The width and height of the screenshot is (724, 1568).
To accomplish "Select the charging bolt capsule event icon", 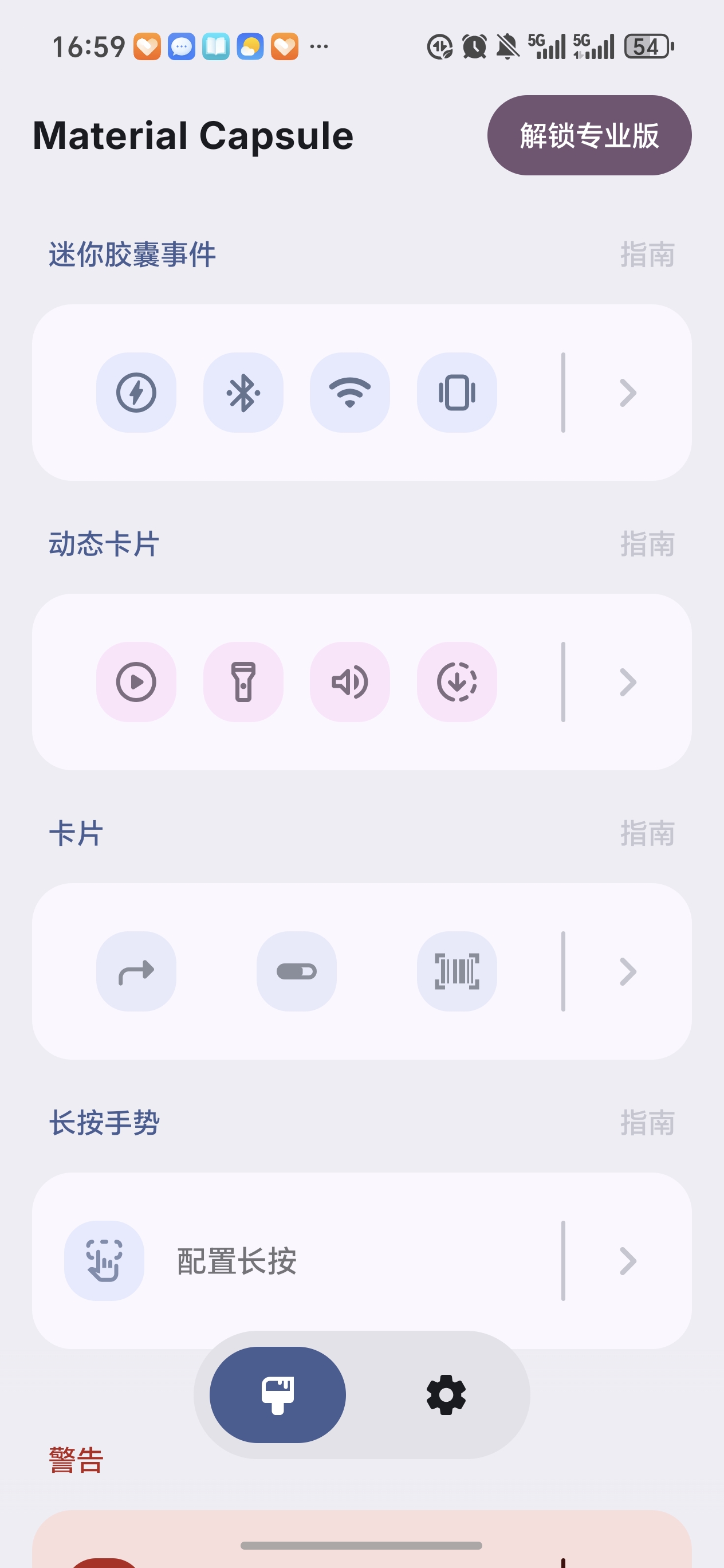I will (136, 393).
